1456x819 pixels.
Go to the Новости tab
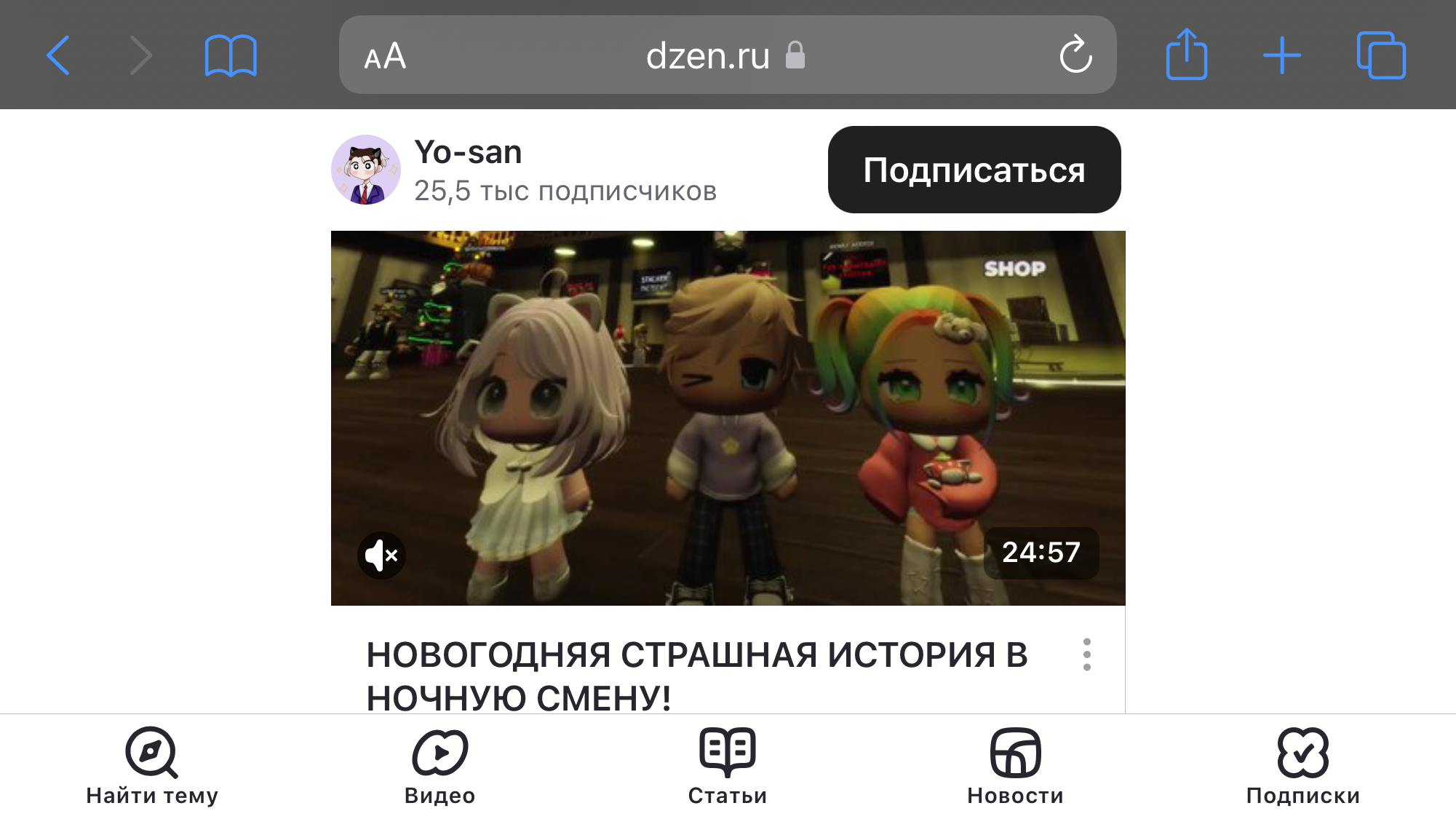pos(1015,767)
